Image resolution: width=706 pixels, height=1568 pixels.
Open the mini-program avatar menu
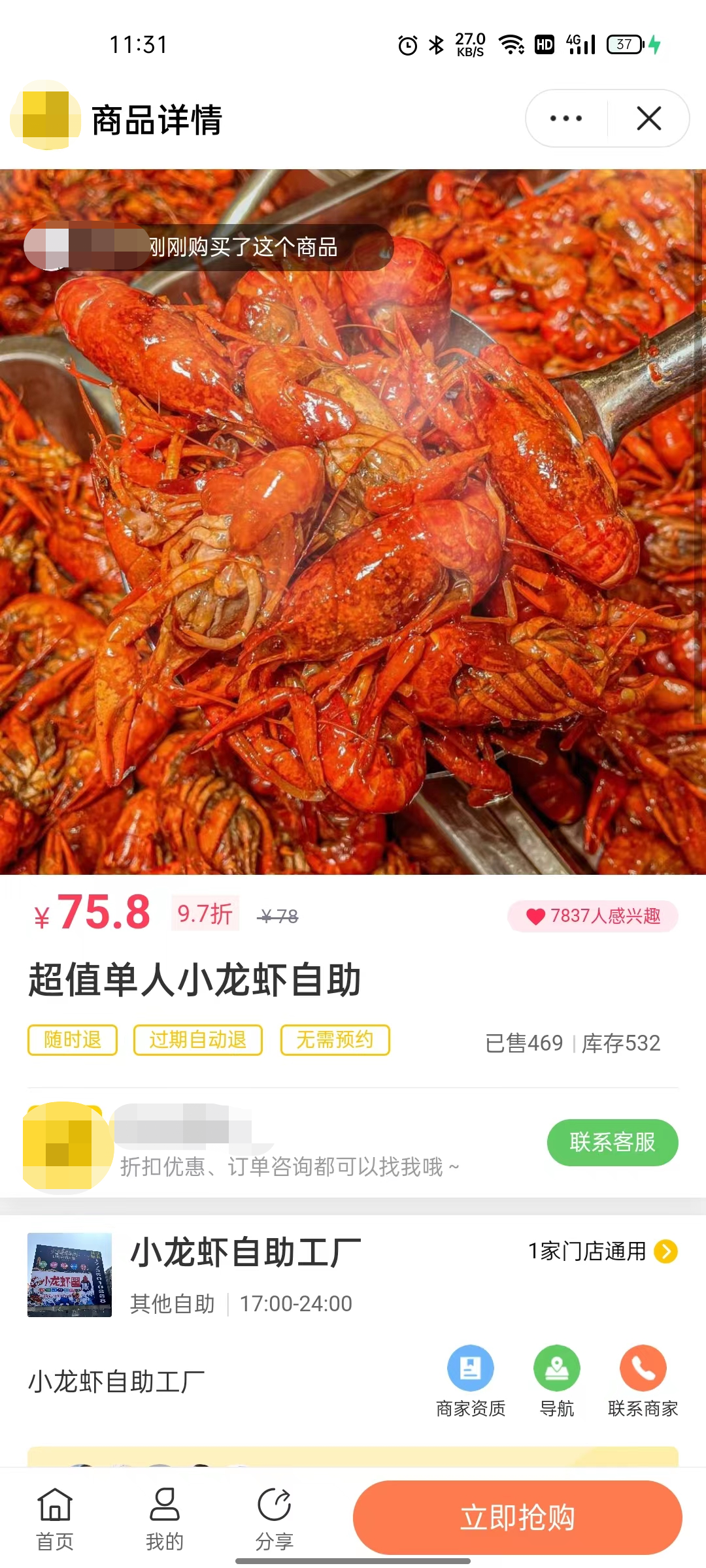coord(44,118)
